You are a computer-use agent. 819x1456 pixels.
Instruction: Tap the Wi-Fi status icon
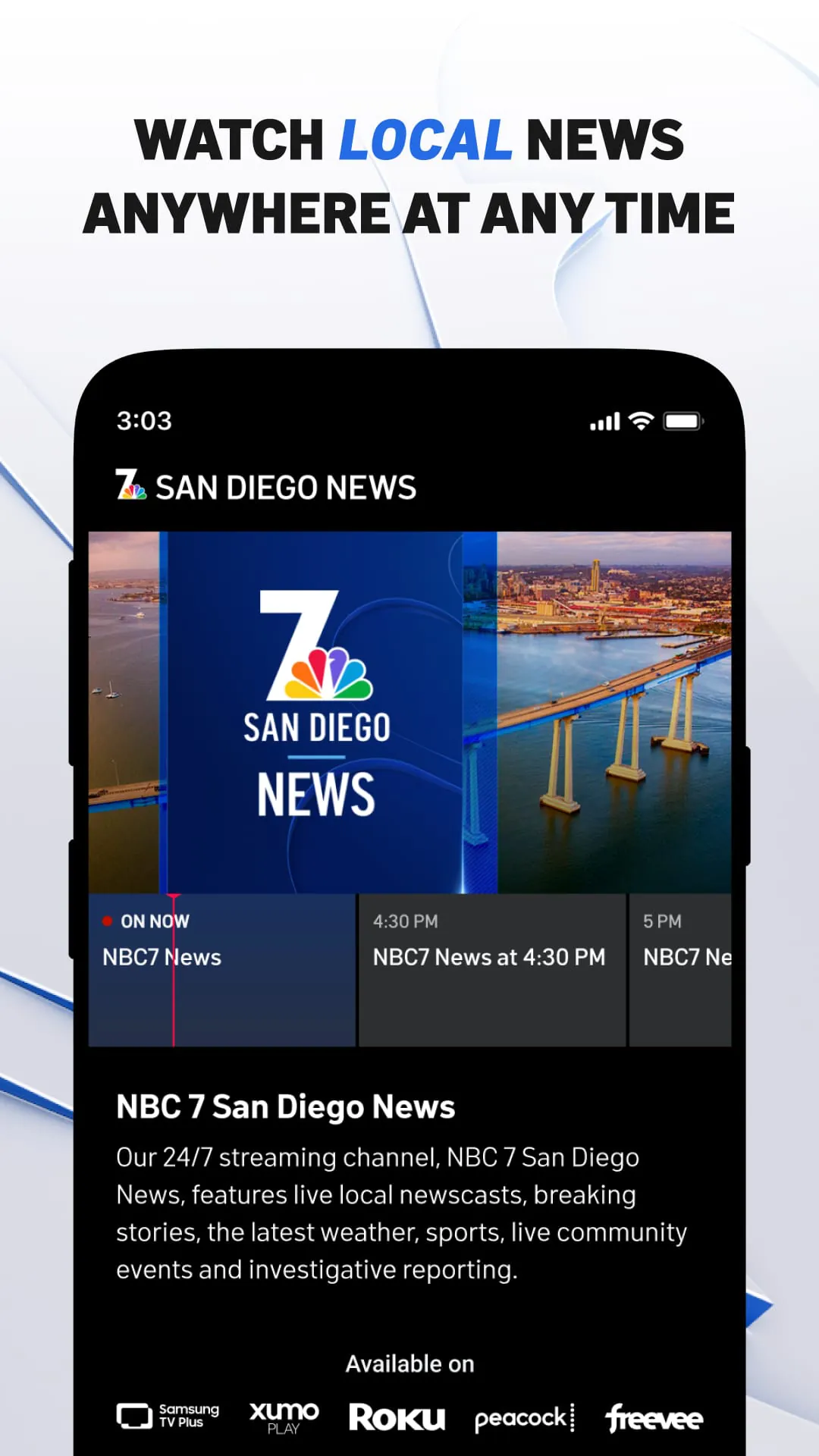tap(642, 420)
